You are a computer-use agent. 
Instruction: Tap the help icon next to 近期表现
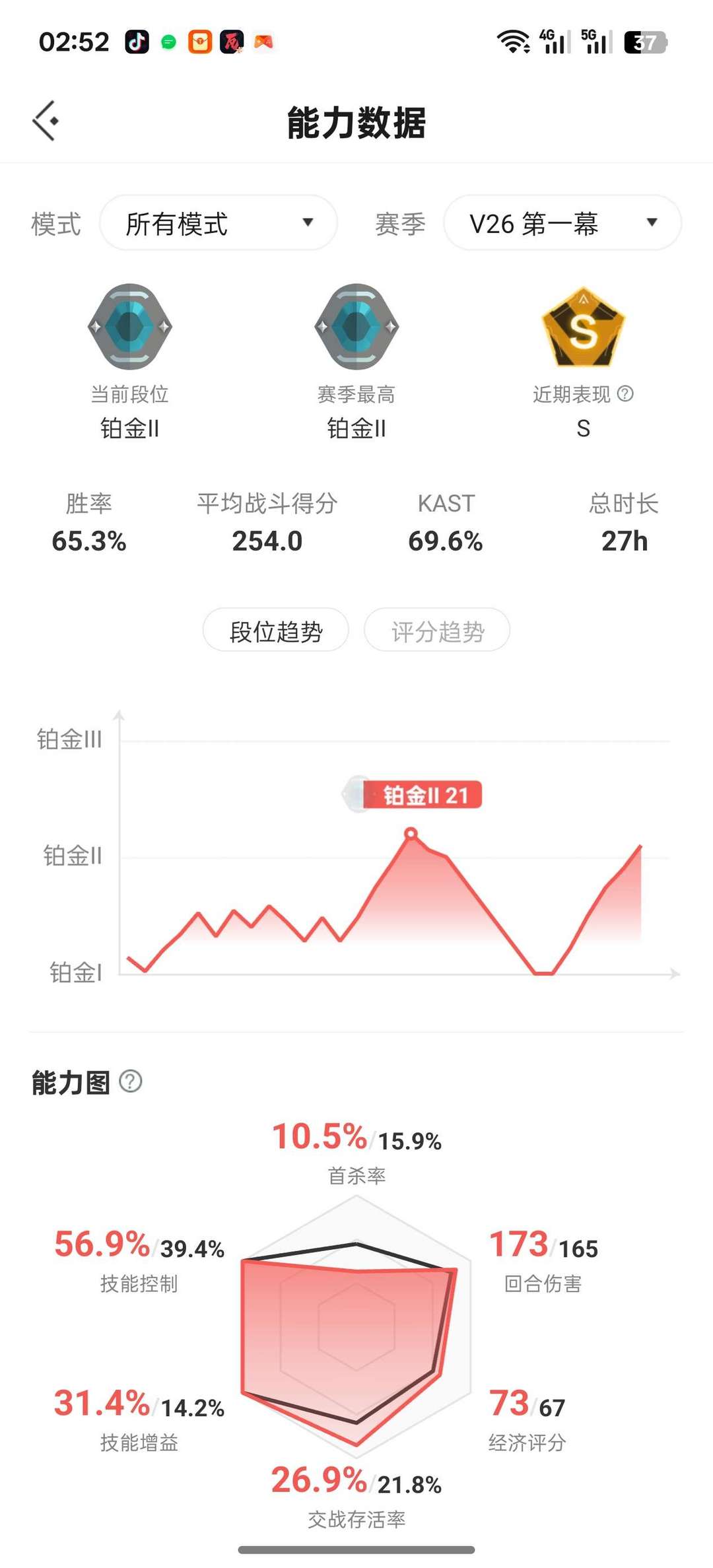625,394
